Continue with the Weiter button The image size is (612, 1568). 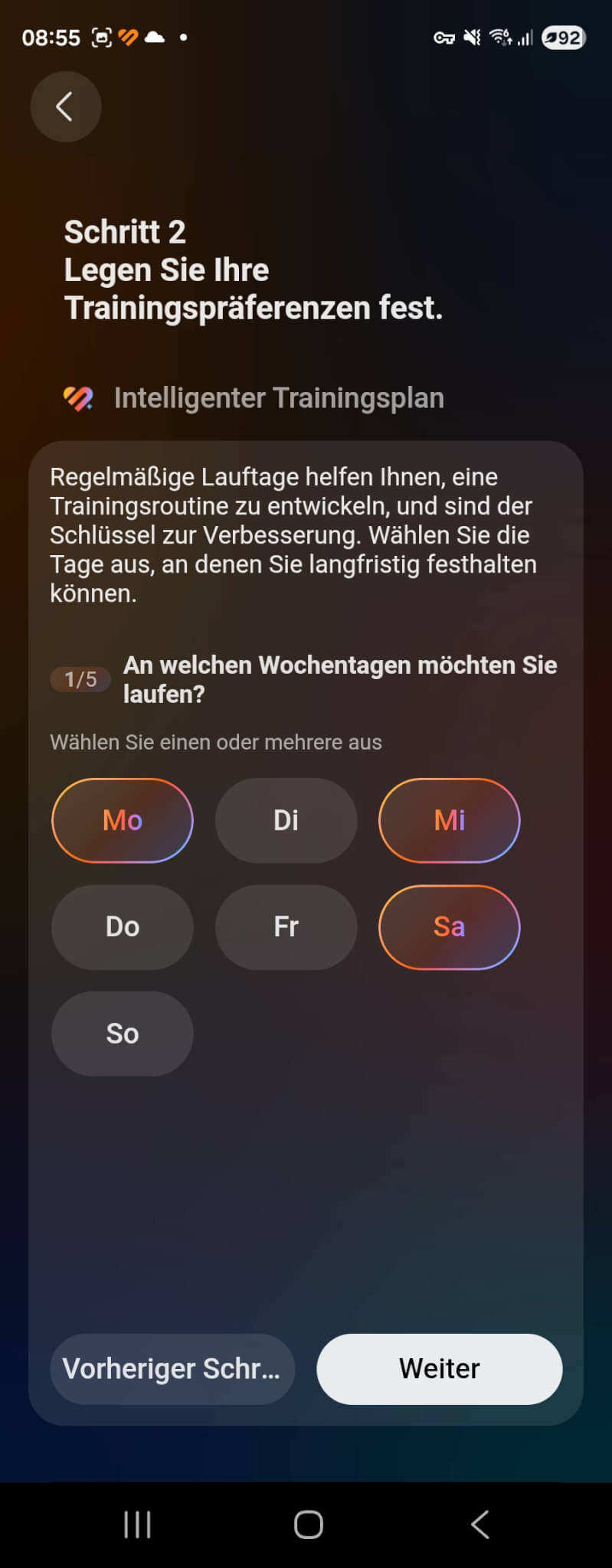[x=439, y=1368]
